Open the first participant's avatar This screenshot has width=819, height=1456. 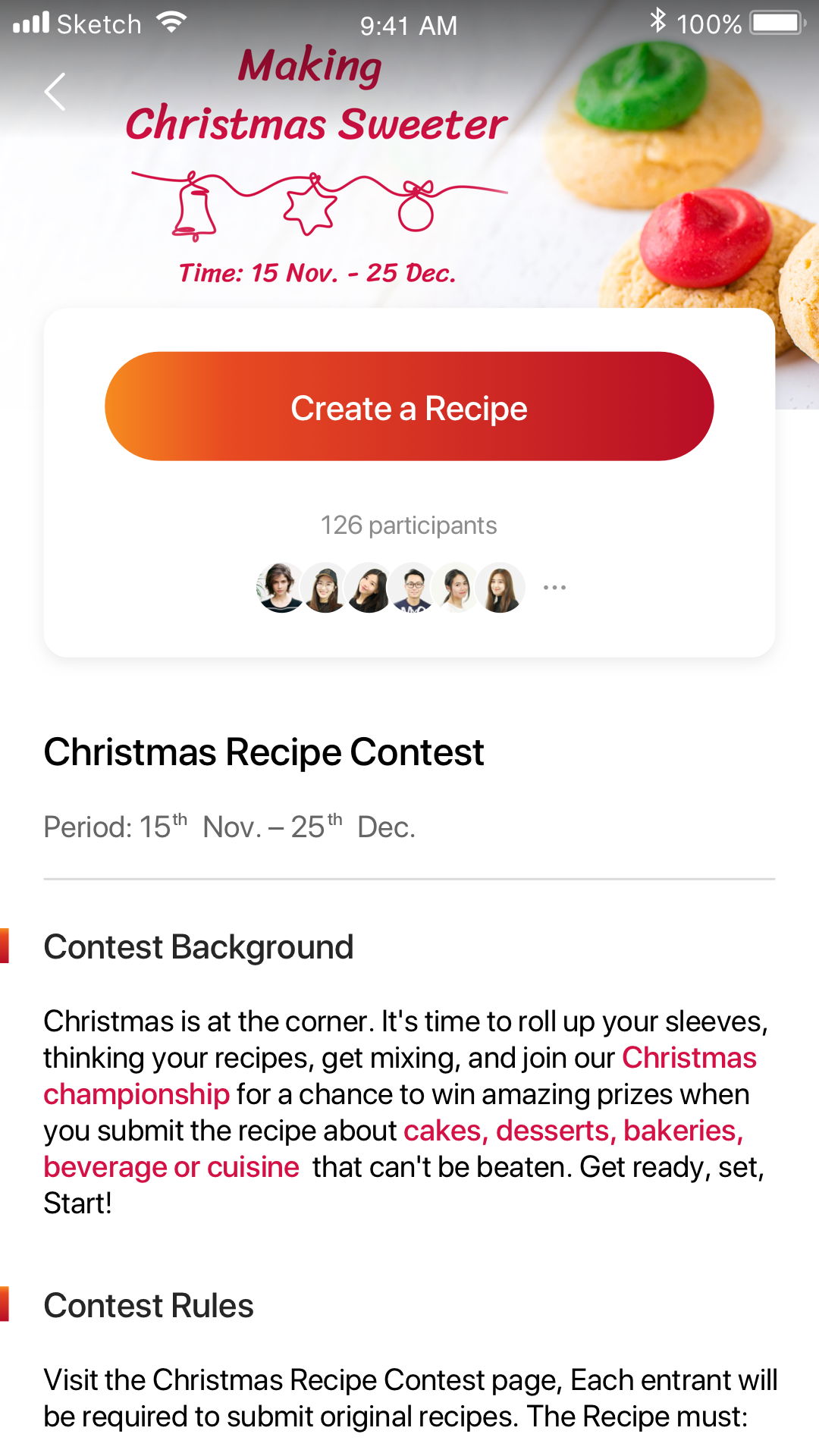point(281,588)
